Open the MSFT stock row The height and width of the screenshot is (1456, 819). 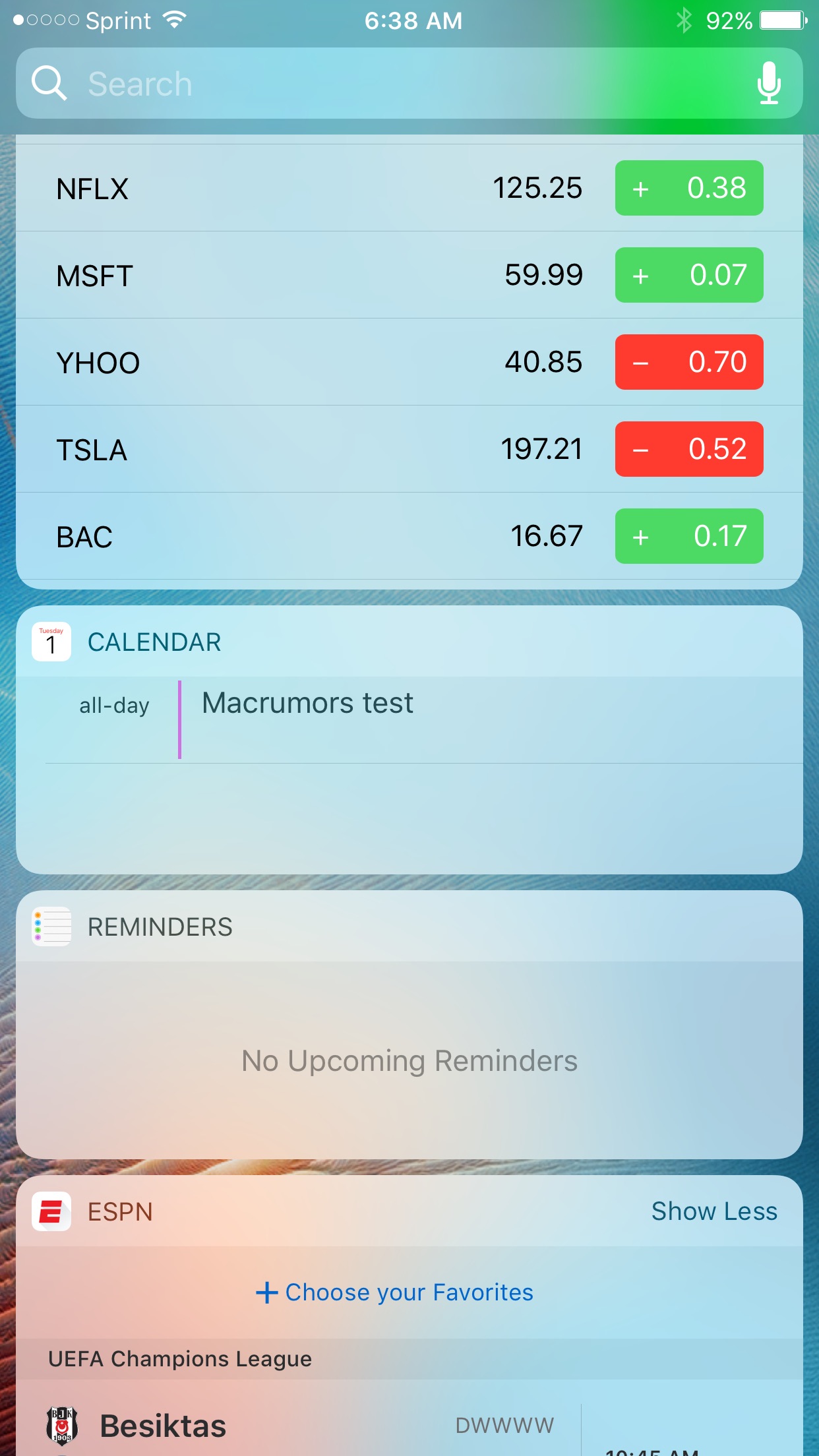pos(409,275)
